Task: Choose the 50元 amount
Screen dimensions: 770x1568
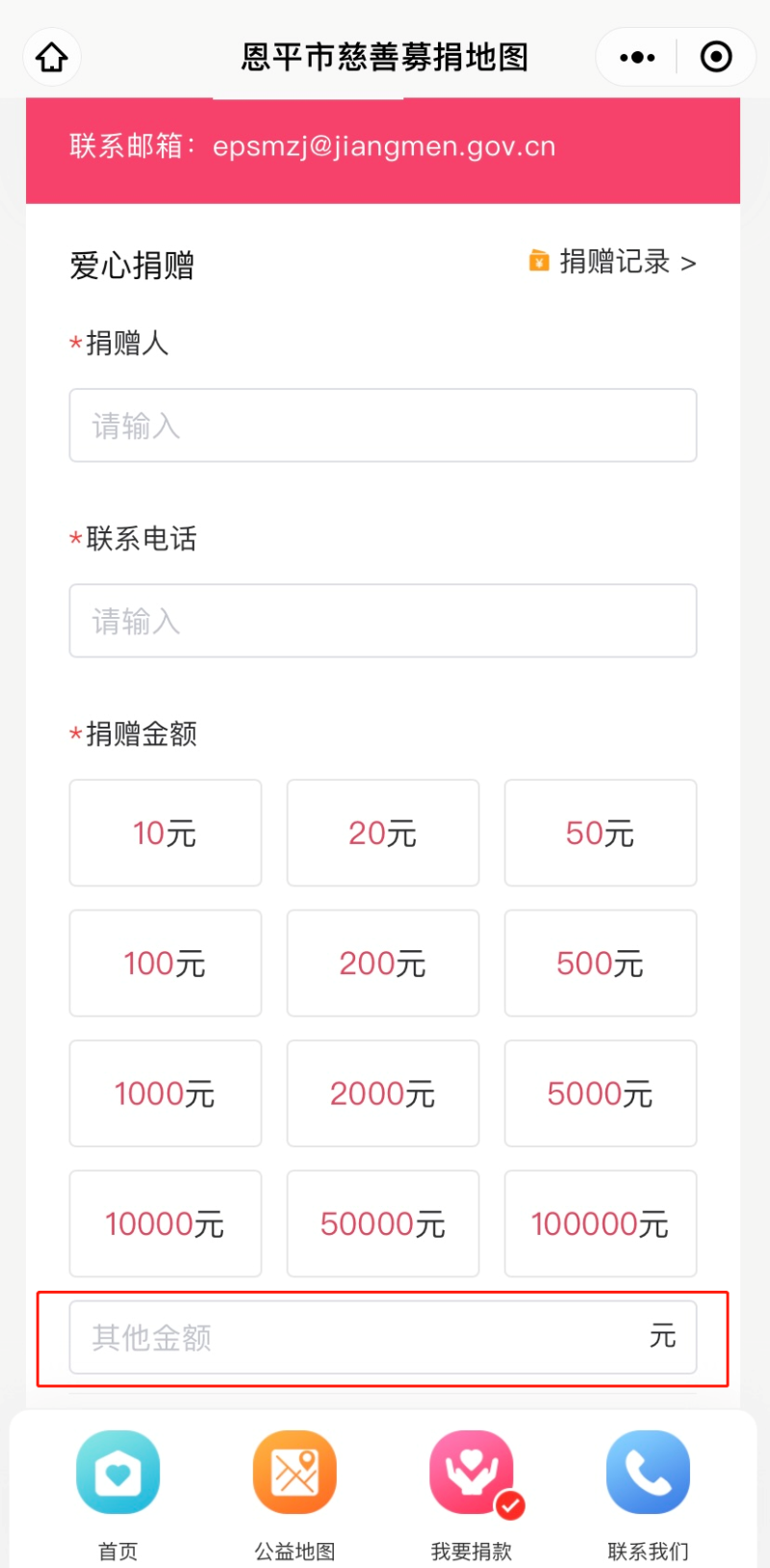Action: 600,833
